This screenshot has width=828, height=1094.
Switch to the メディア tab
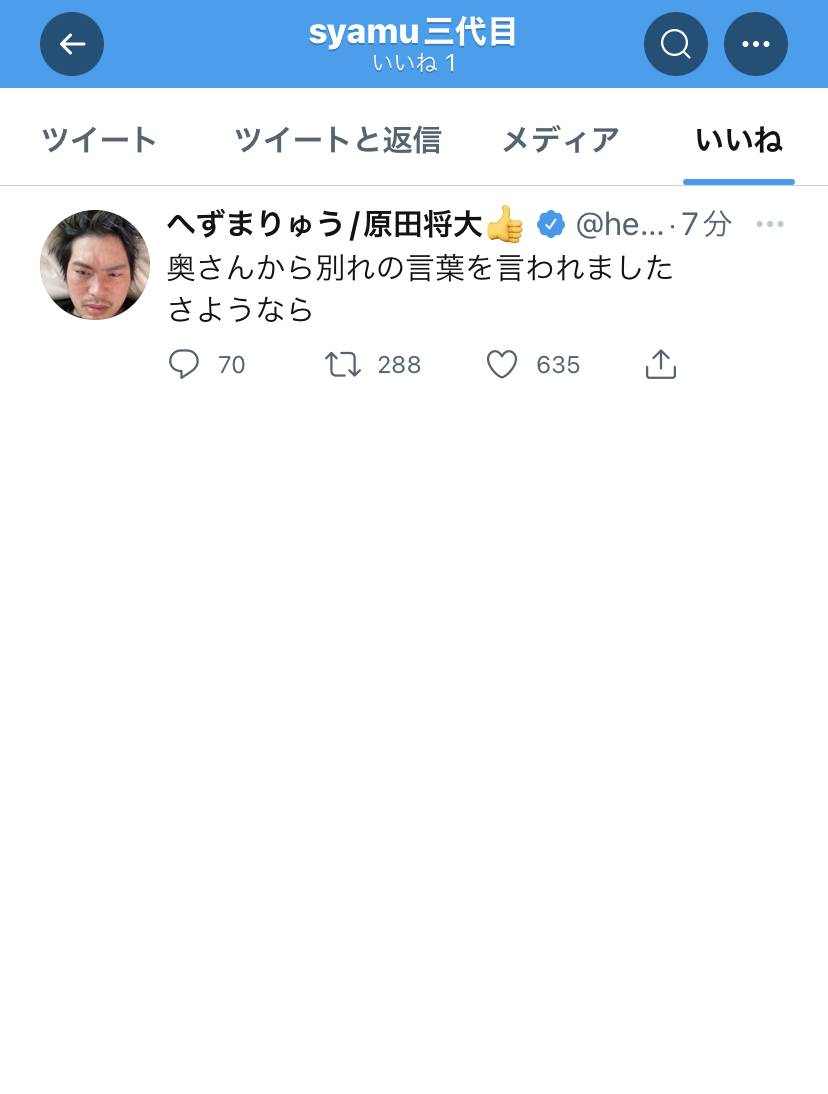click(560, 140)
